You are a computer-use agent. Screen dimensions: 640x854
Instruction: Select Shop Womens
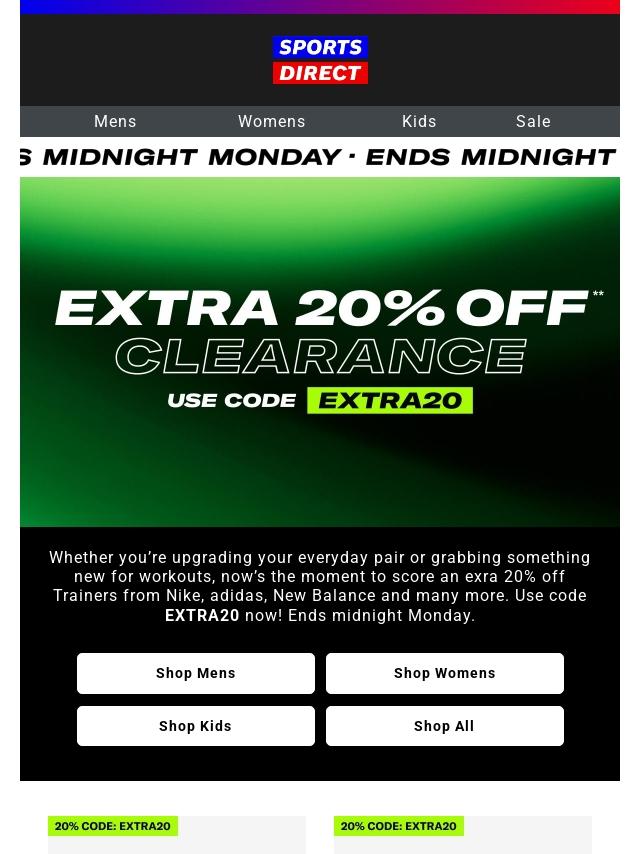[445, 673]
